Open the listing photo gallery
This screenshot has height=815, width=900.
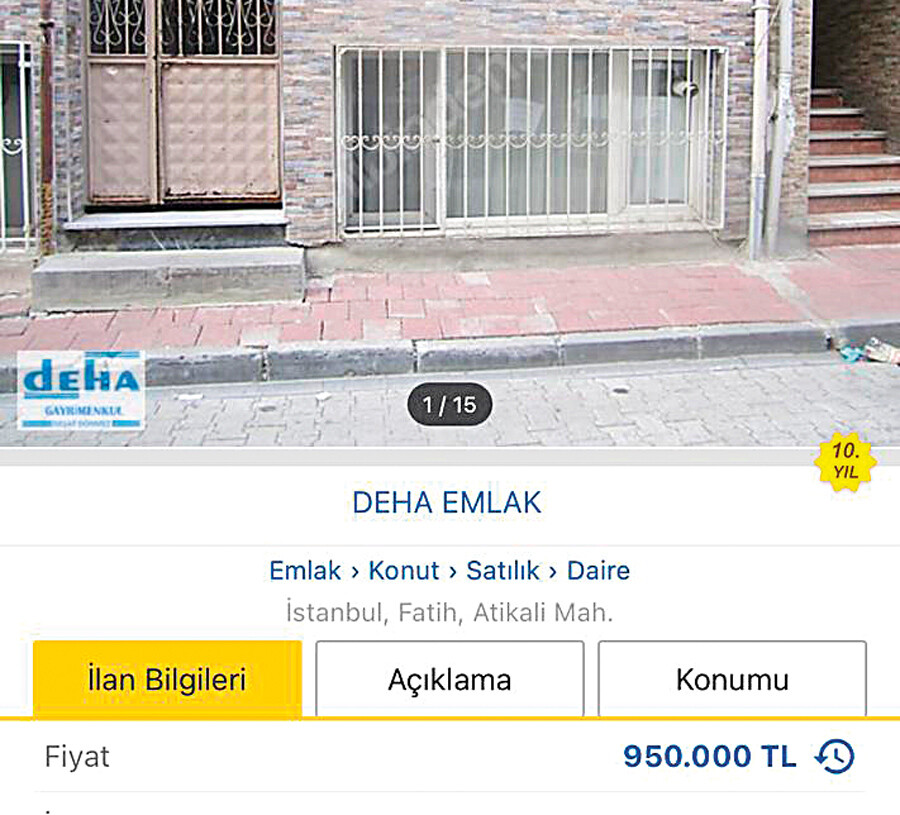[450, 220]
